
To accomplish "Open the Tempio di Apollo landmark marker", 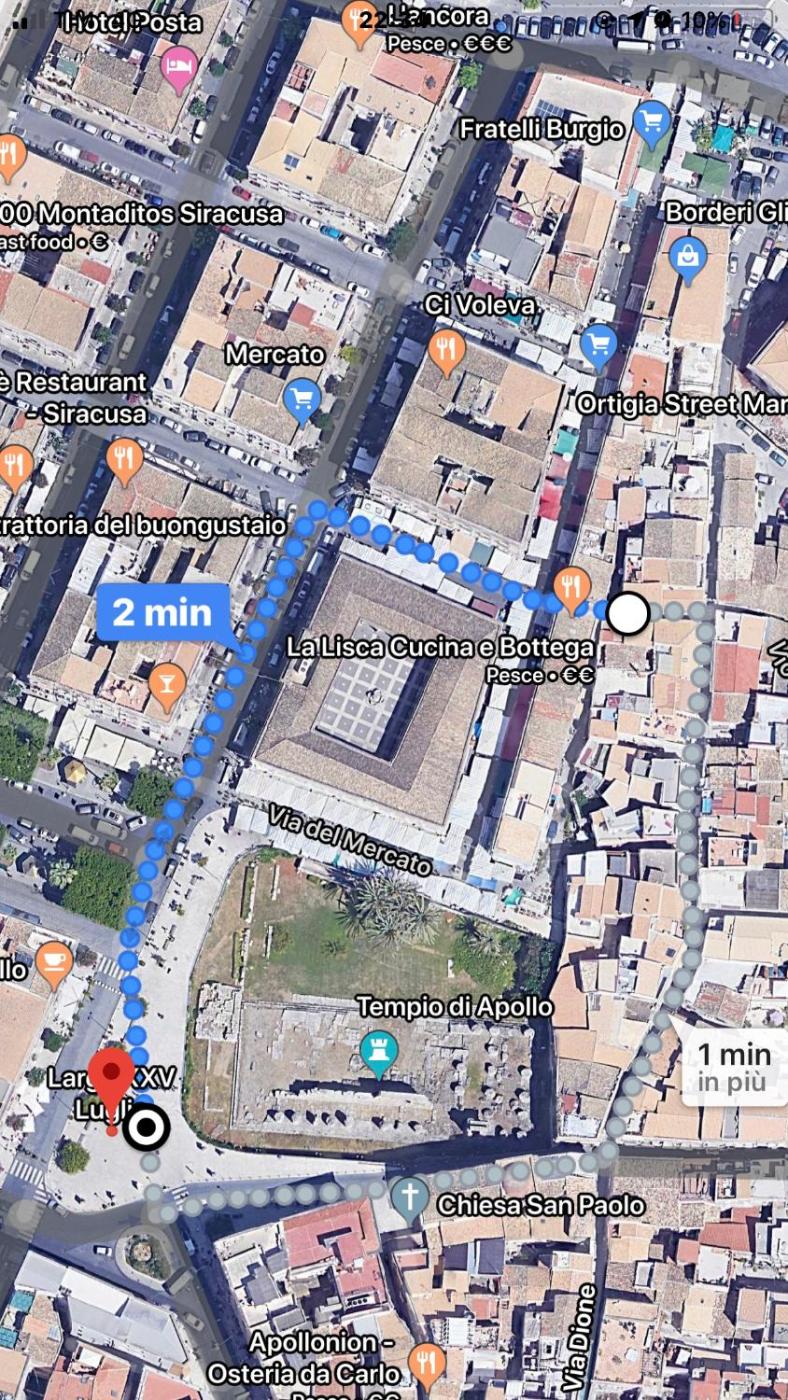I will point(379,1051).
